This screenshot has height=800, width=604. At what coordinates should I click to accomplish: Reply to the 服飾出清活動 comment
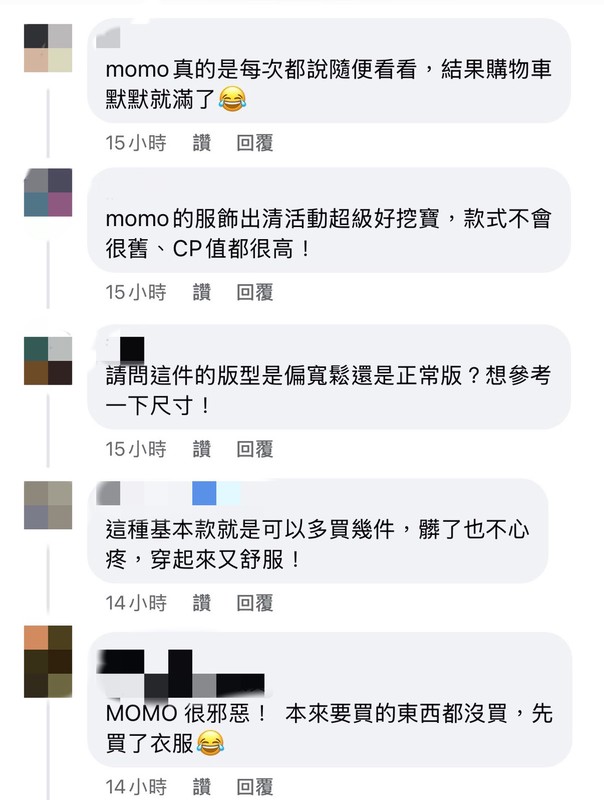click(255, 292)
